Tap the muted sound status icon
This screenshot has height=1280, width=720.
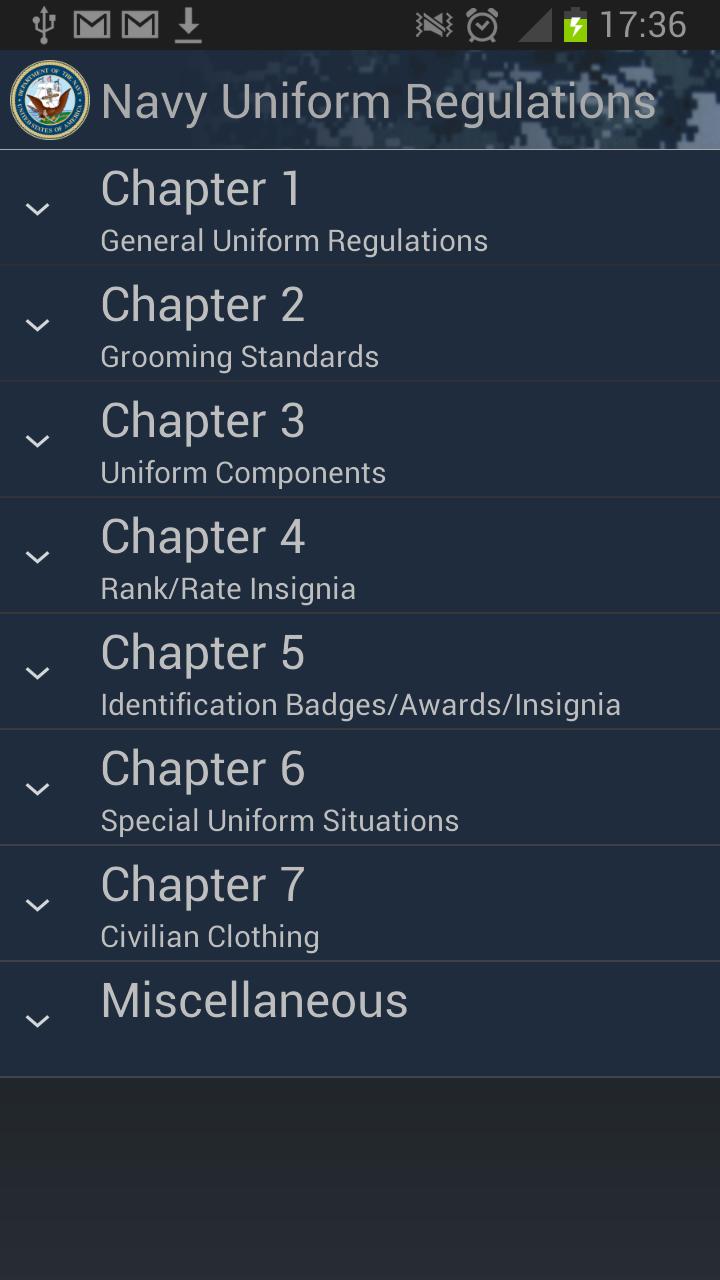[432, 24]
